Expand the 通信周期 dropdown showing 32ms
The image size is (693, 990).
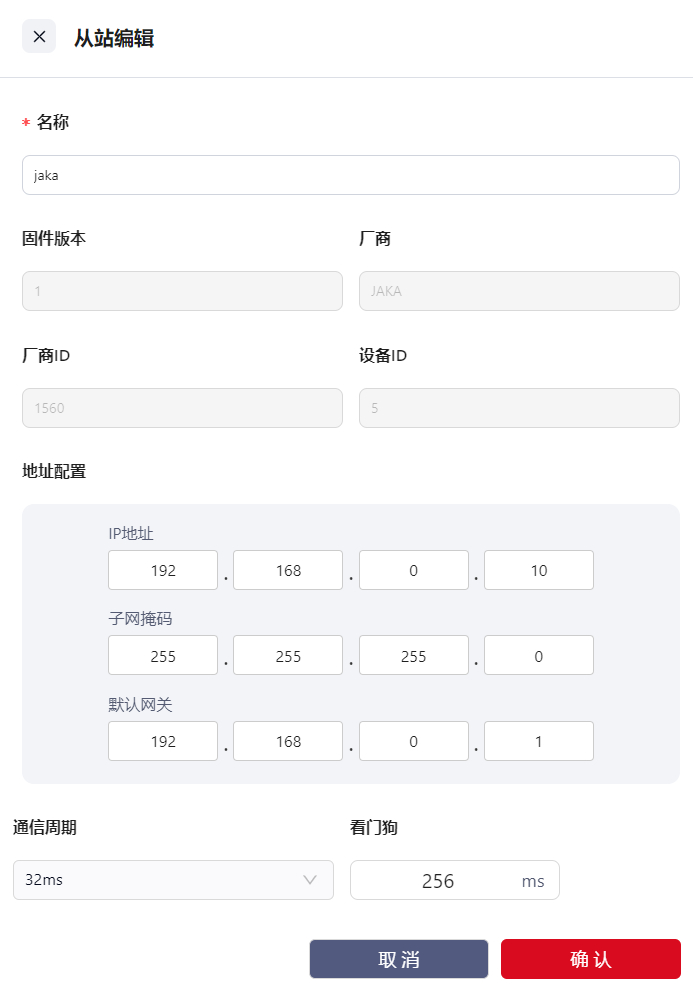click(x=173, y=880)
